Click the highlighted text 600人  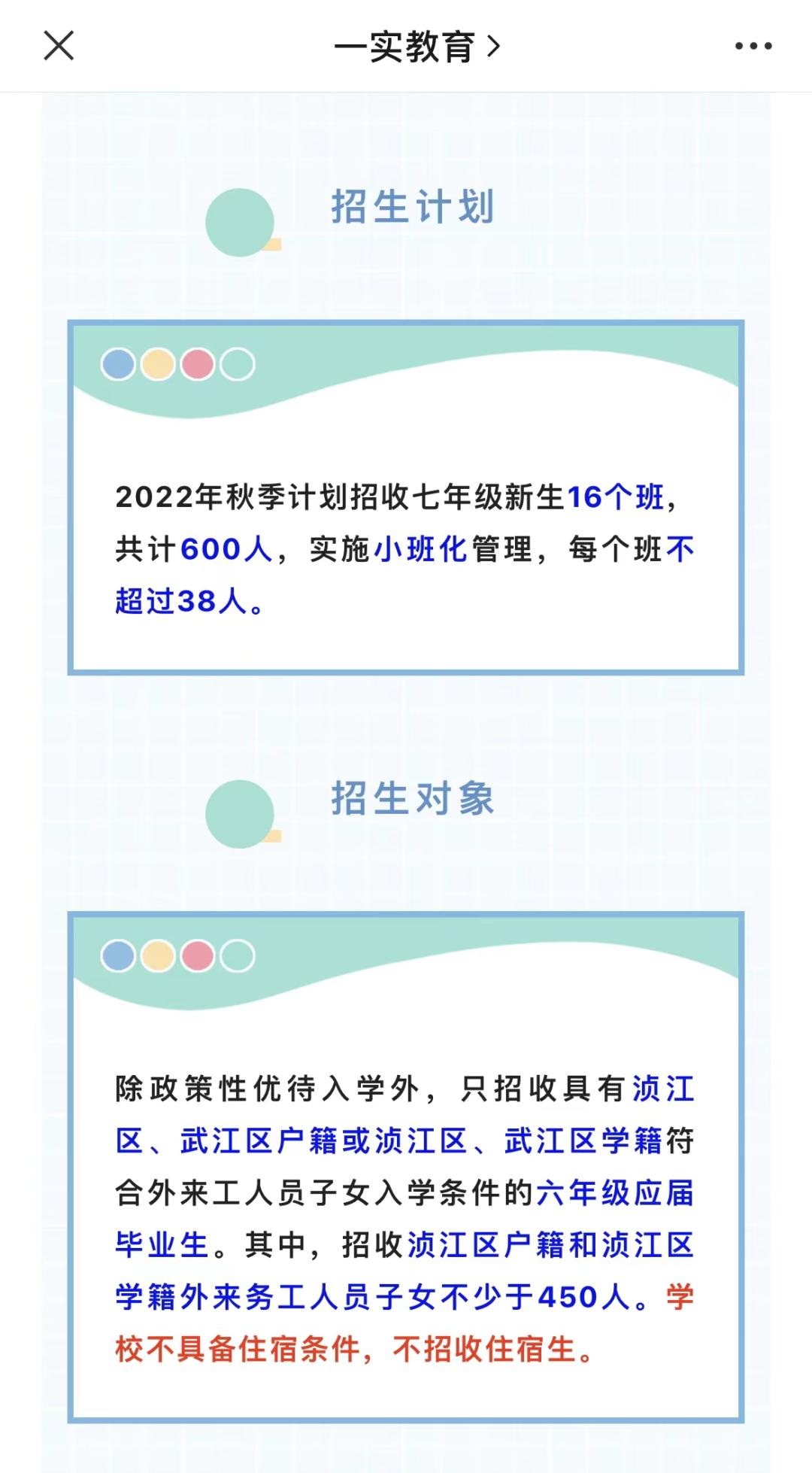point(226,550)
